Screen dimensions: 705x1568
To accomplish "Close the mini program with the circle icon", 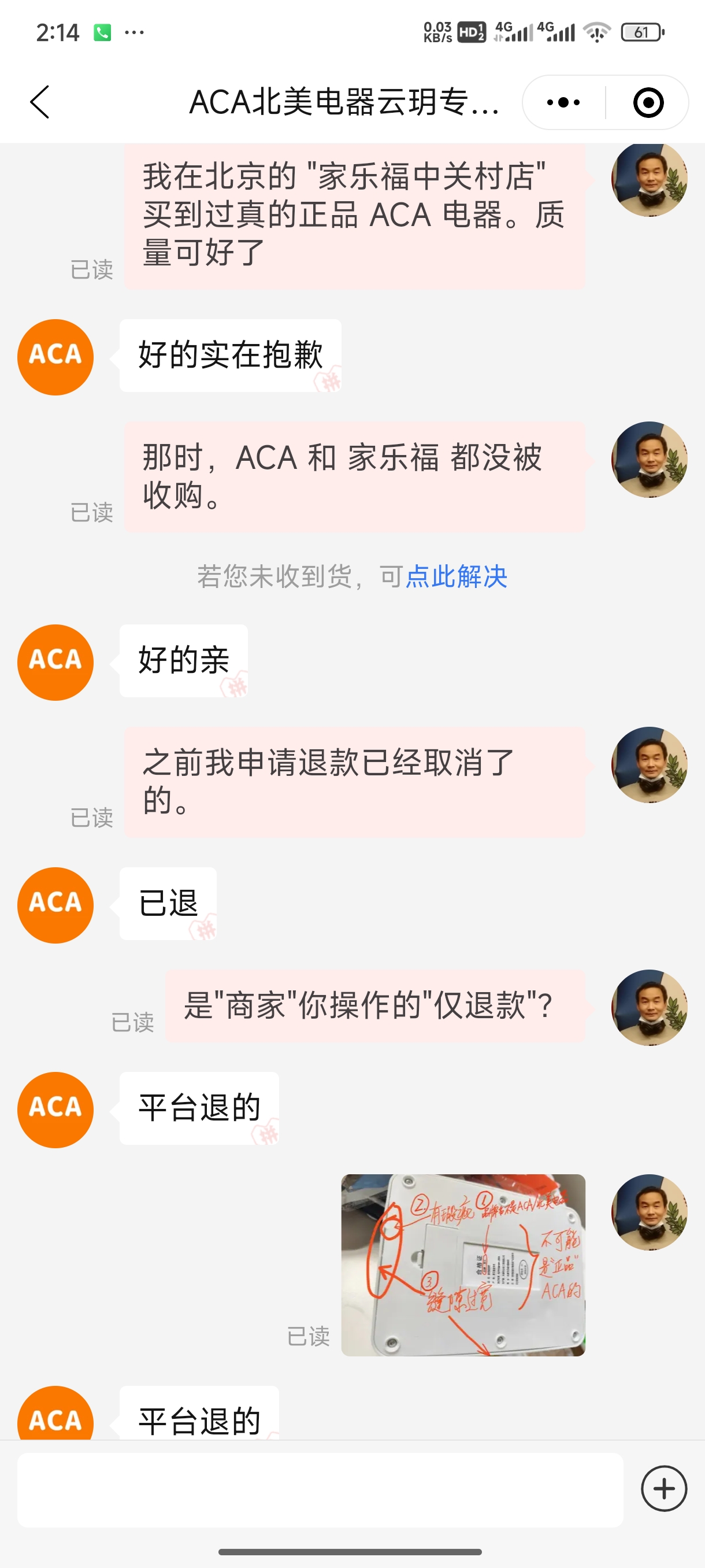I will pyautogui.click(x=648, y=102).
